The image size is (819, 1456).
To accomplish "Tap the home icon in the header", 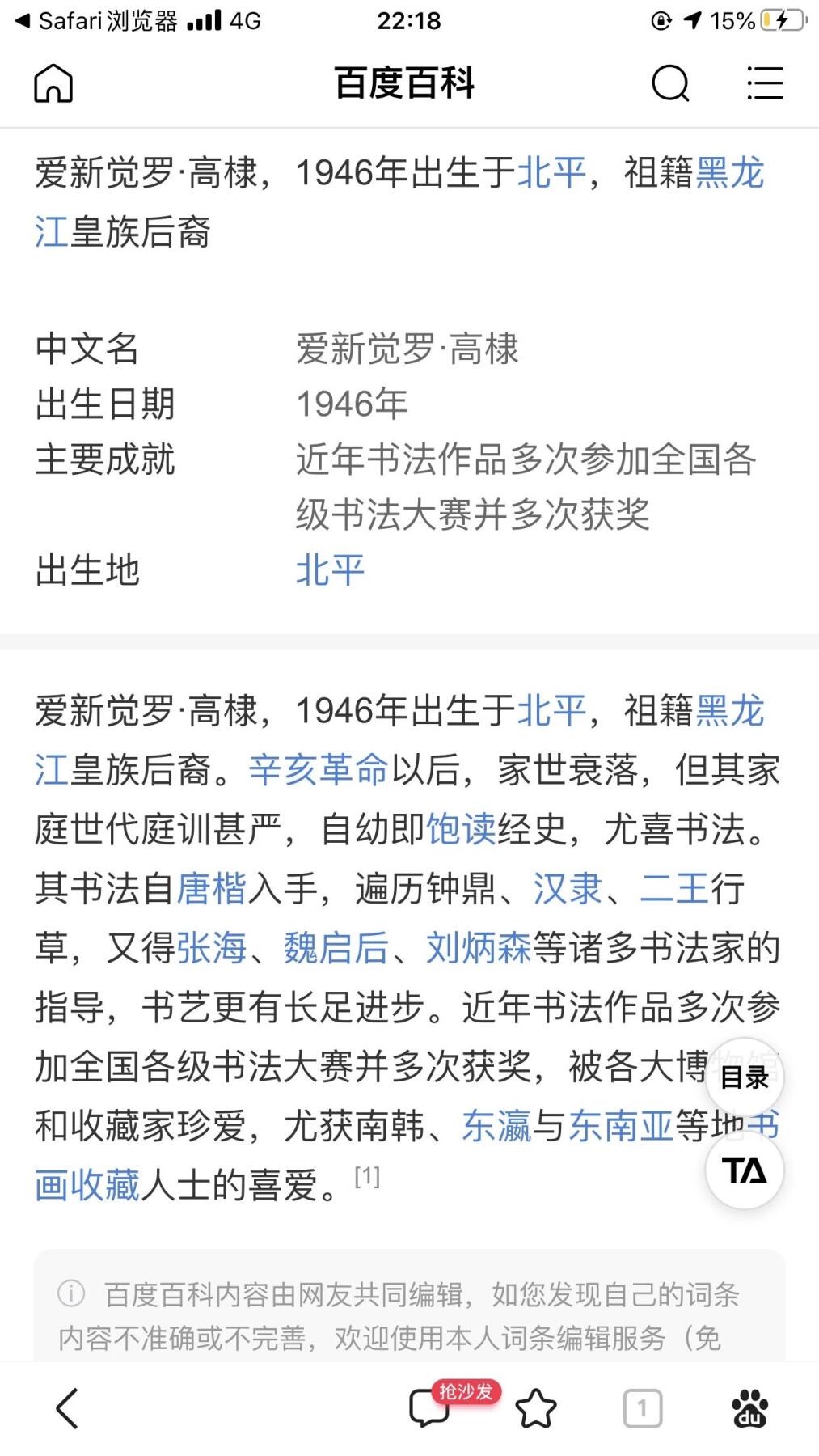I will (53, 83).
